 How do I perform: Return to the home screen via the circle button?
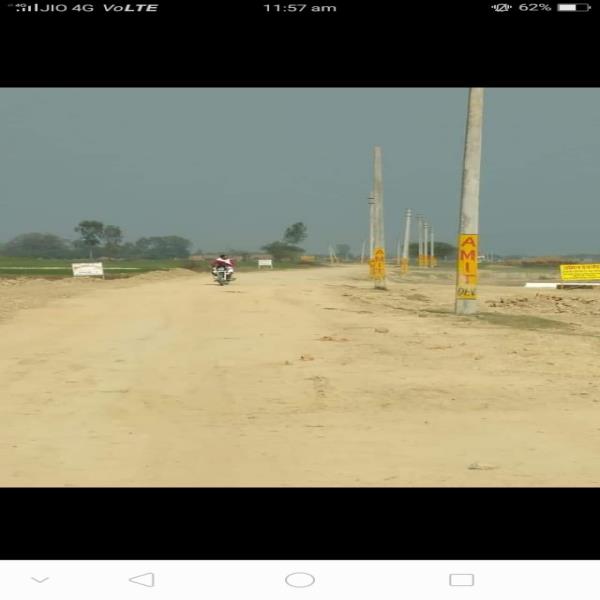pos(300,580)
